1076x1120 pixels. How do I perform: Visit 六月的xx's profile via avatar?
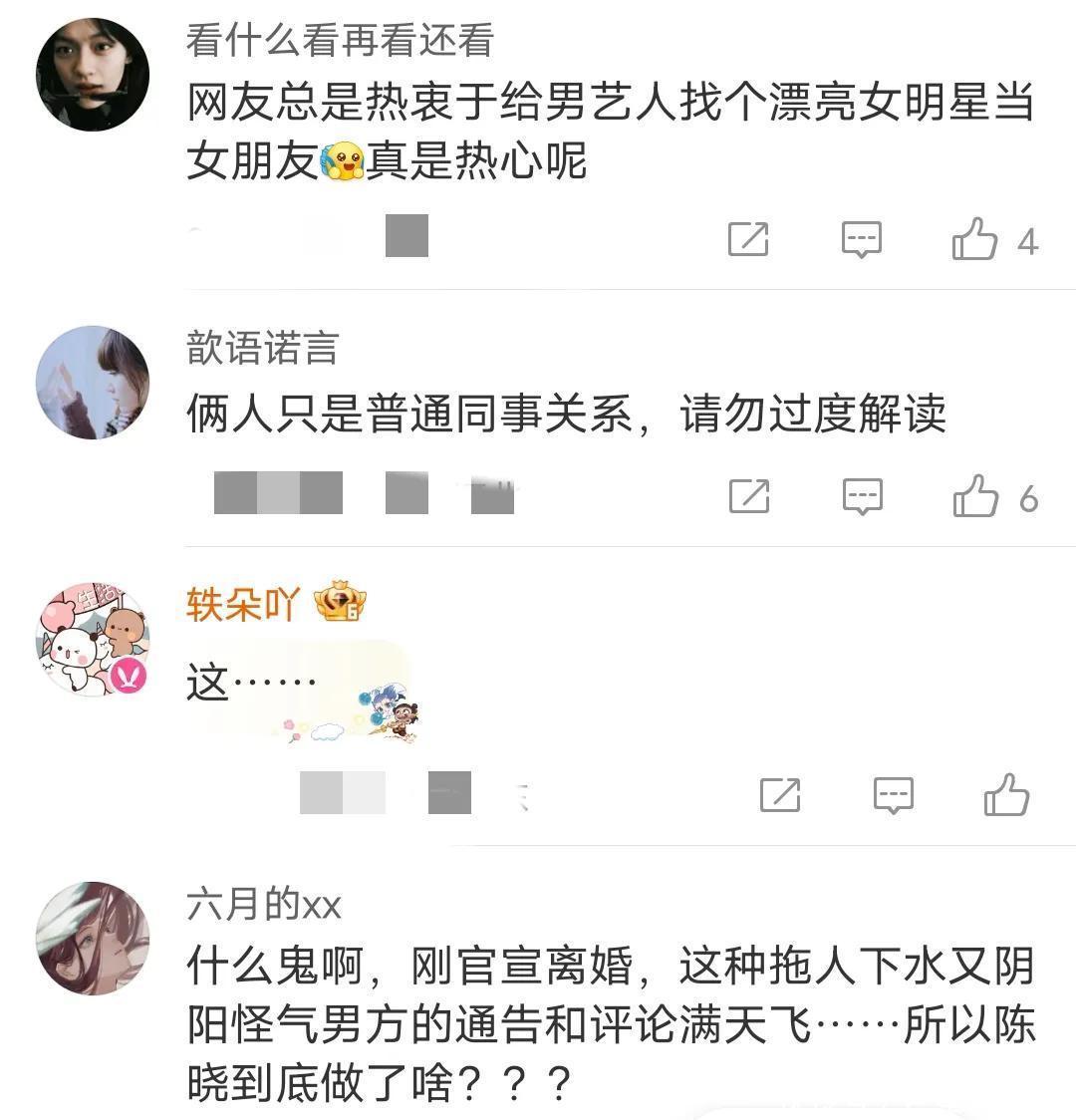pos(93,938)
